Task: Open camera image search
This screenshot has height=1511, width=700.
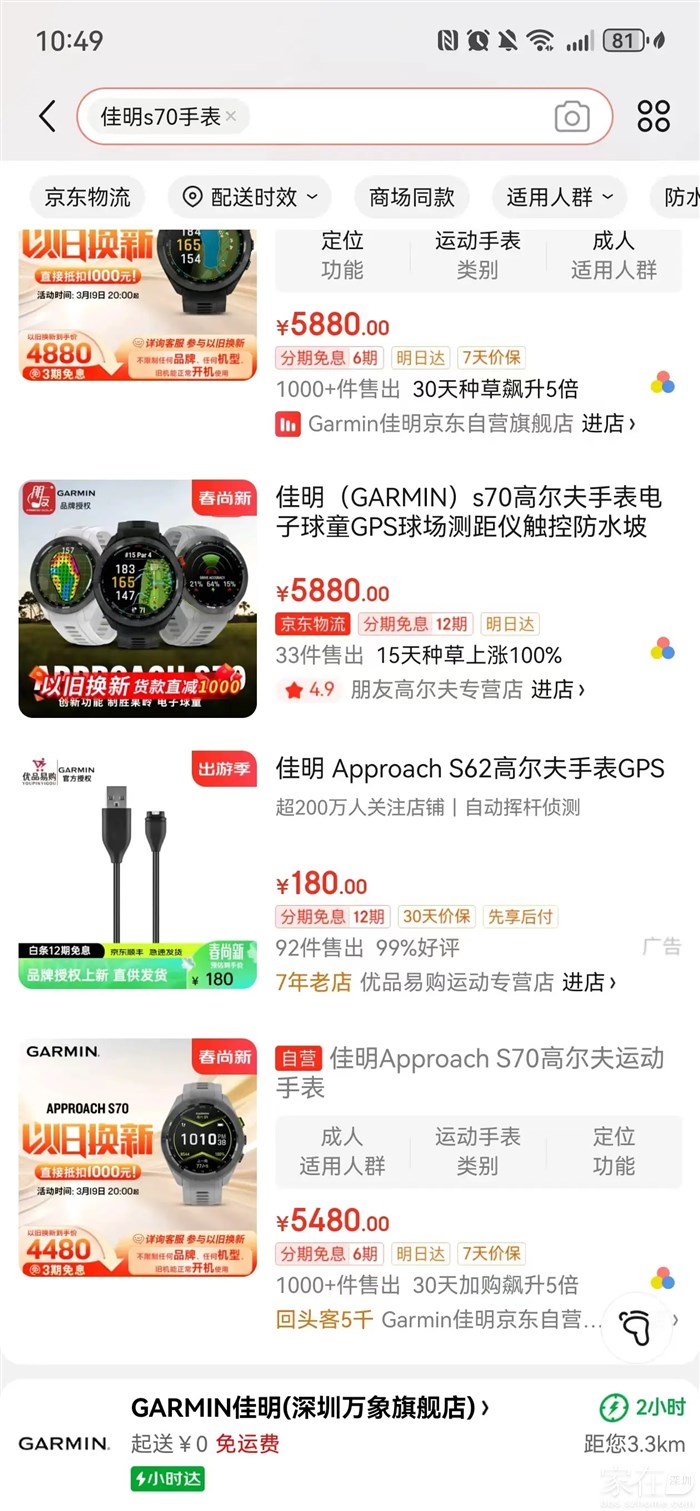Action: tap(572, 117)
